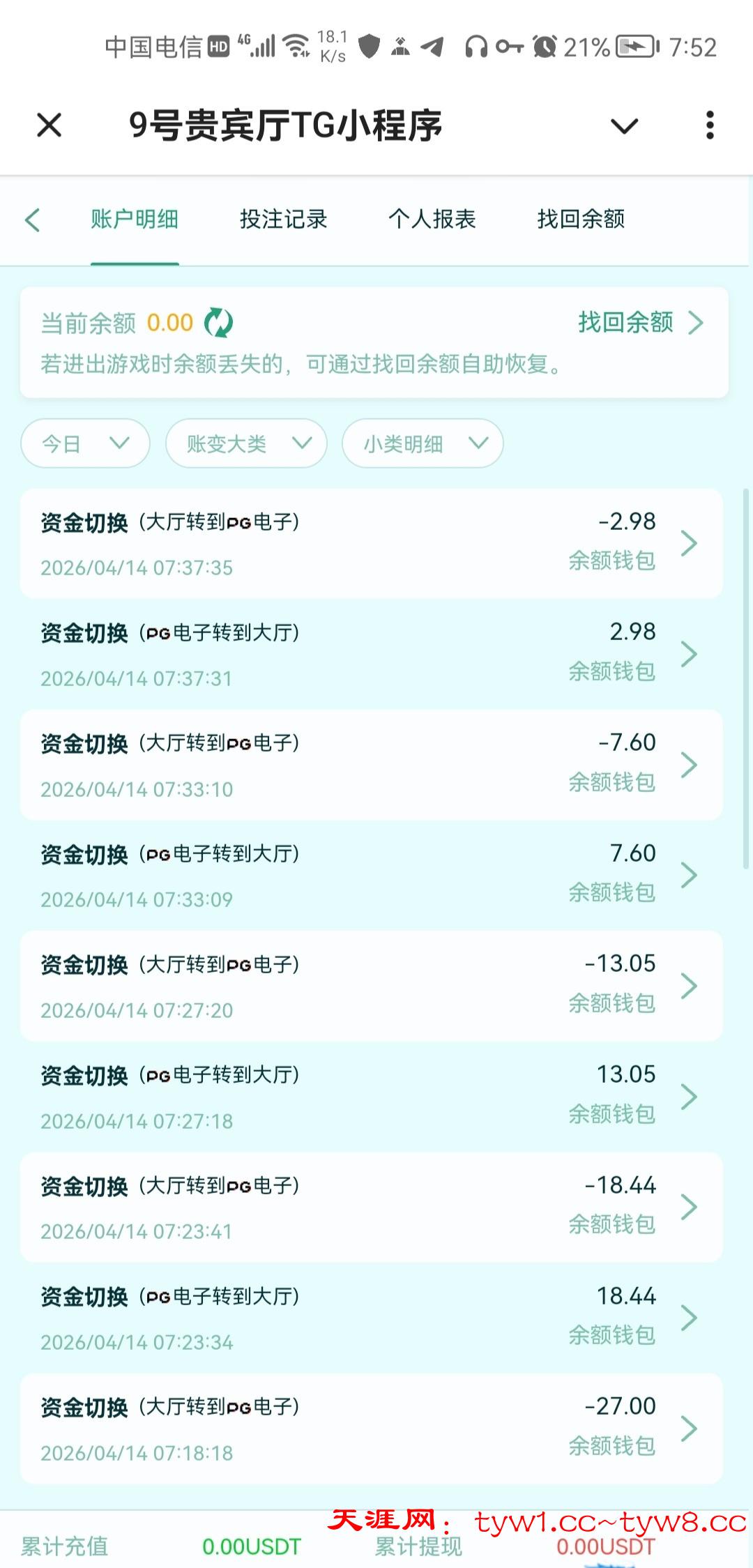This screenshot has width=753, height=1568.
Task: Switch to the 个人报表 tab
Action: (x=432, y=220)
